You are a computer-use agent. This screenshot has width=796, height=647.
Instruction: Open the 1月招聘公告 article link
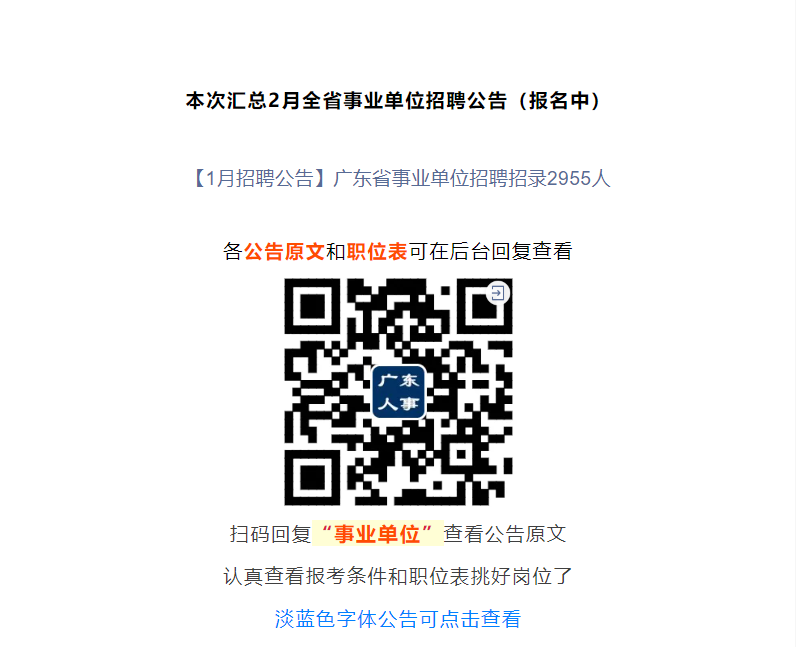point(397,179)
